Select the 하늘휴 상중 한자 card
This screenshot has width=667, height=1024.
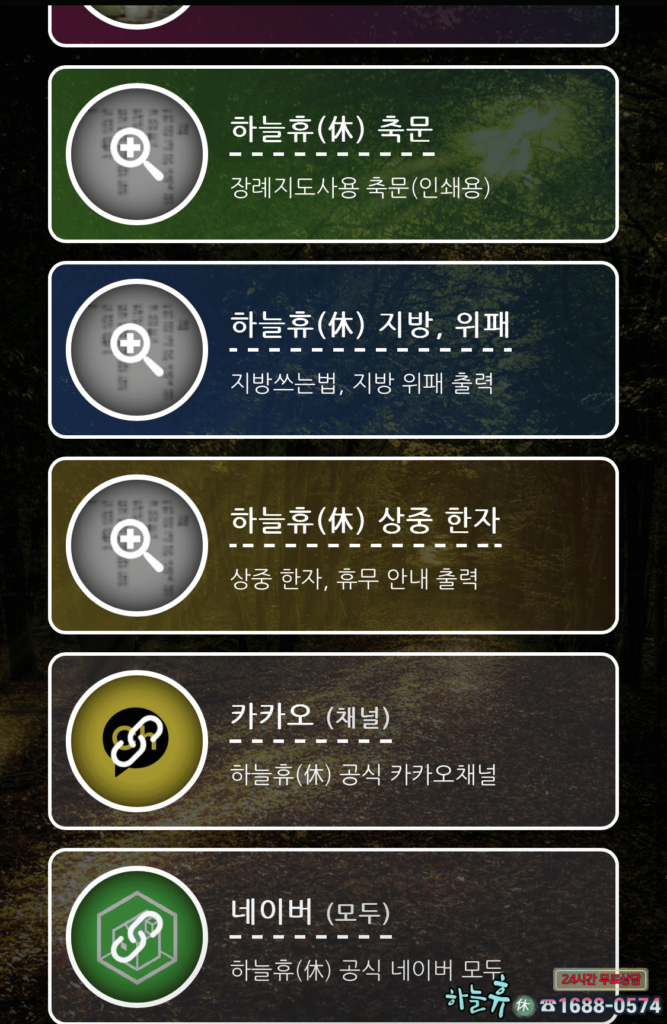[333, 545]
